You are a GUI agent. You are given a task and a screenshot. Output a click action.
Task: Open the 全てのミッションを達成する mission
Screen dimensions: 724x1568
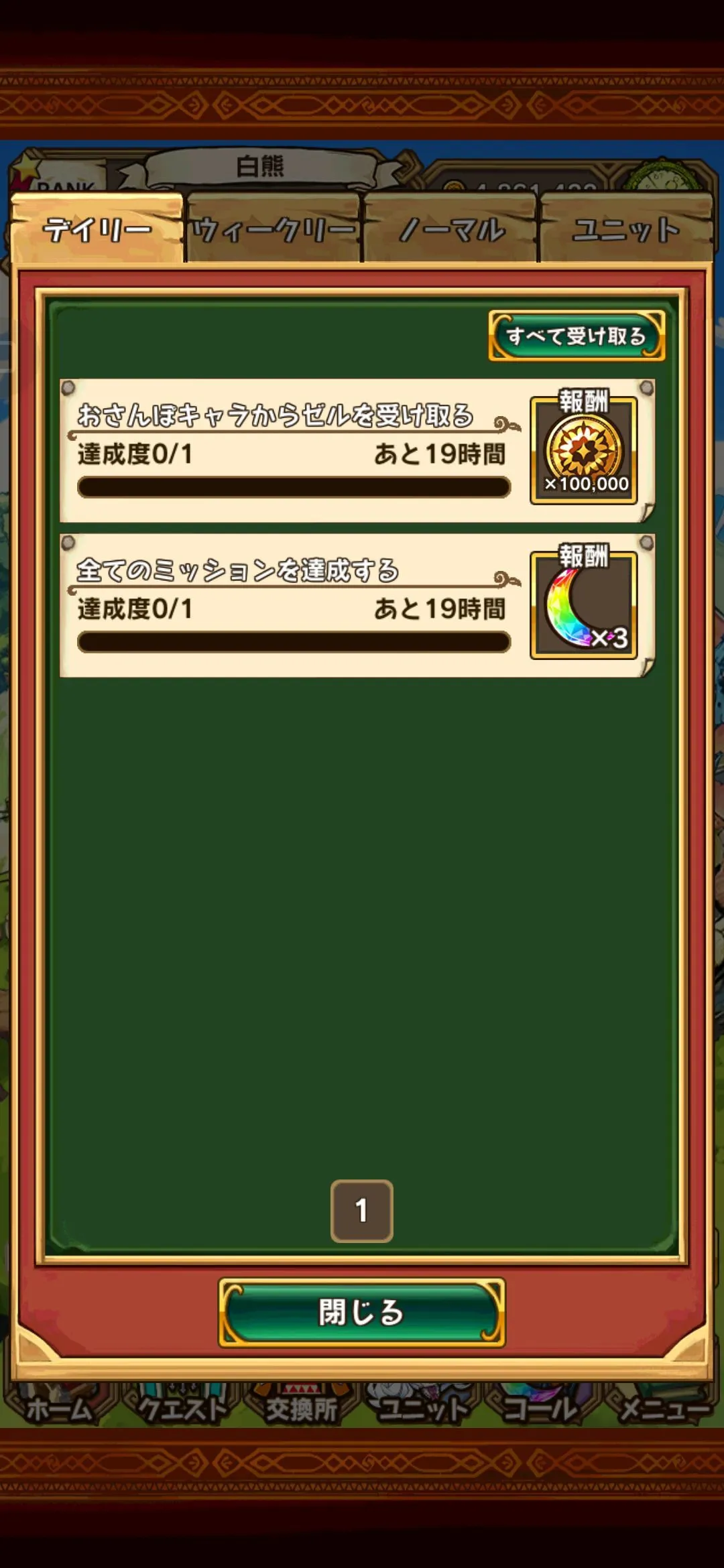[238, 571]
